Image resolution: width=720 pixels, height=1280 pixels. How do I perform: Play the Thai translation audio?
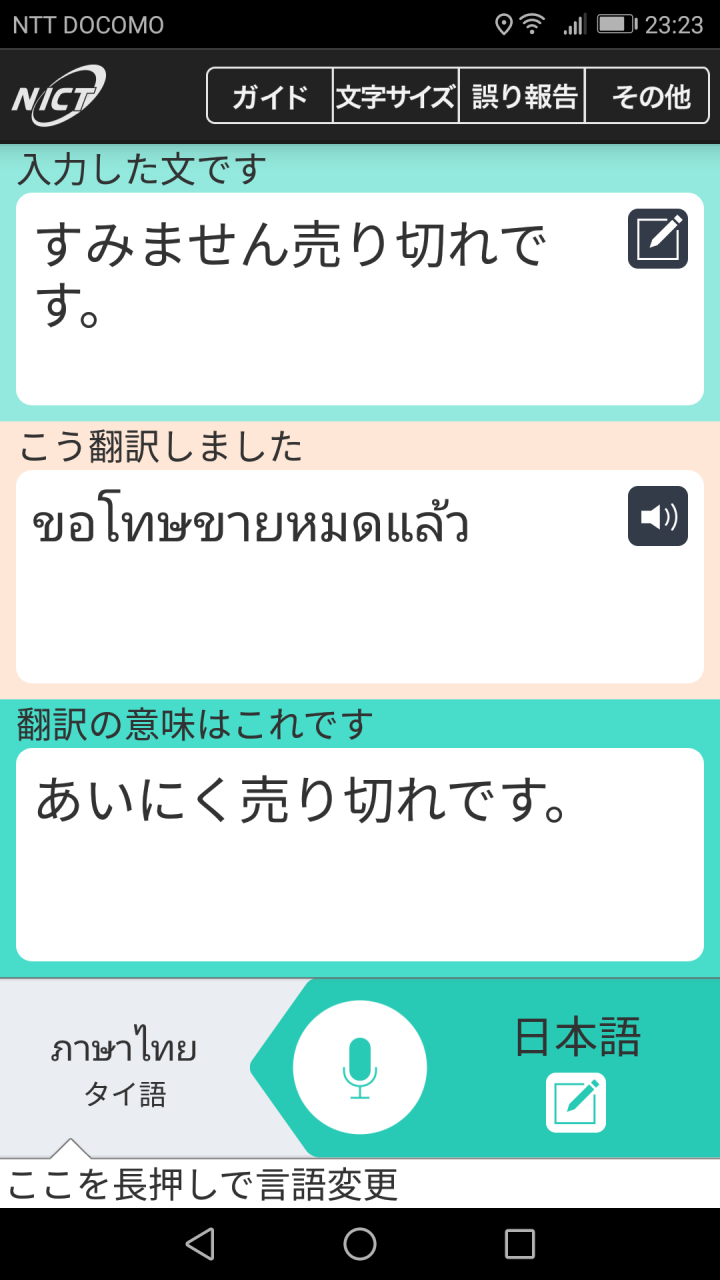pyautogui.click(x=658, y=516)
